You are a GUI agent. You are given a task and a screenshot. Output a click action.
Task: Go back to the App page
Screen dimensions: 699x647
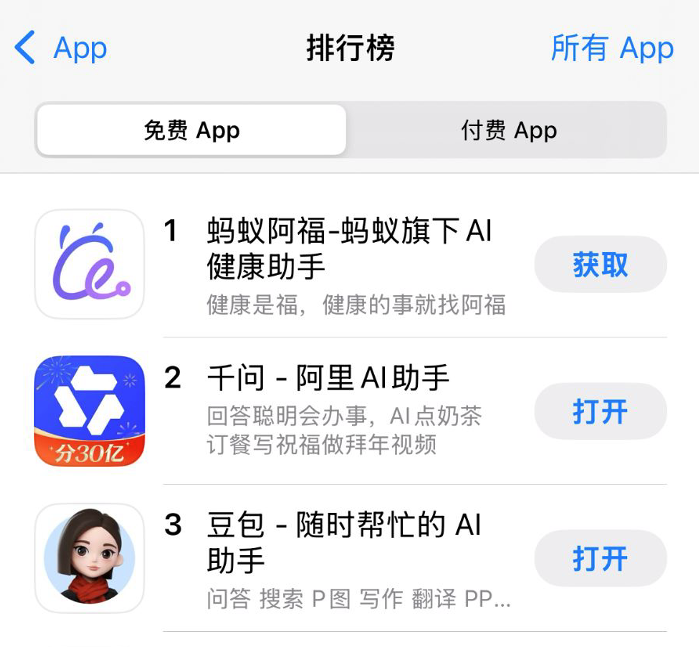pos(62,48)
